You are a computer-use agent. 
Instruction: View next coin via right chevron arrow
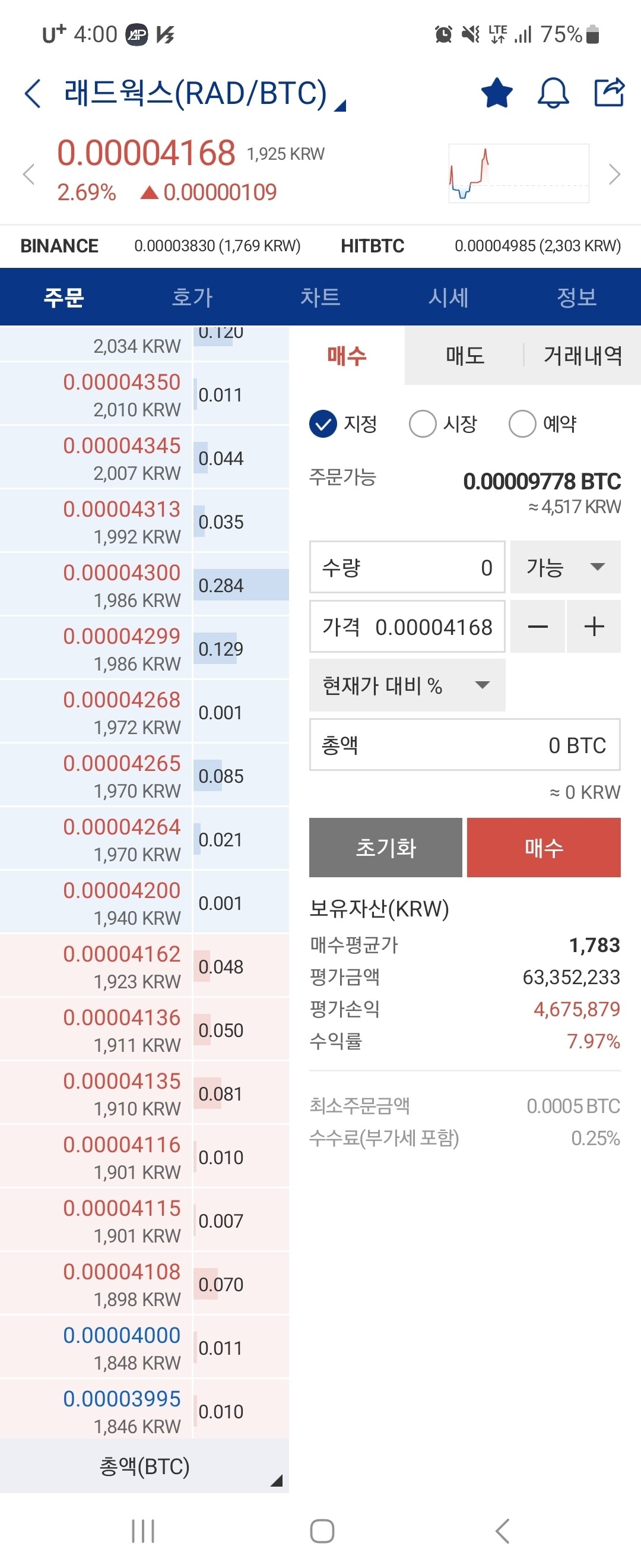tap(614, 175)
